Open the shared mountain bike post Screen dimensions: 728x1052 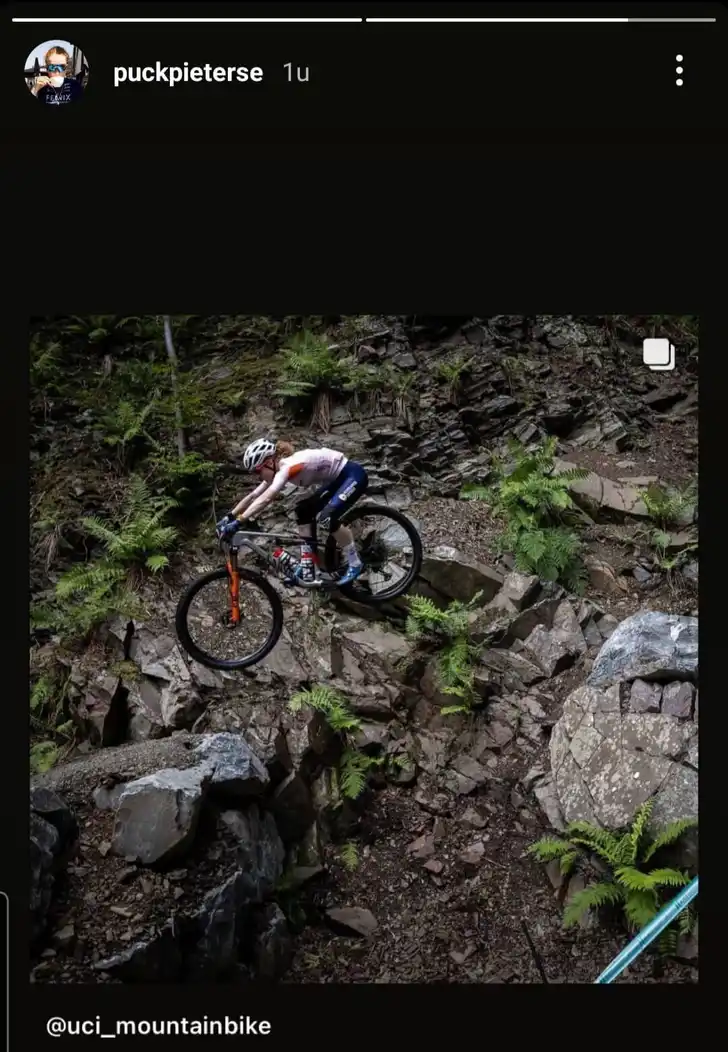pyautogui.click(x=364, y=648)
